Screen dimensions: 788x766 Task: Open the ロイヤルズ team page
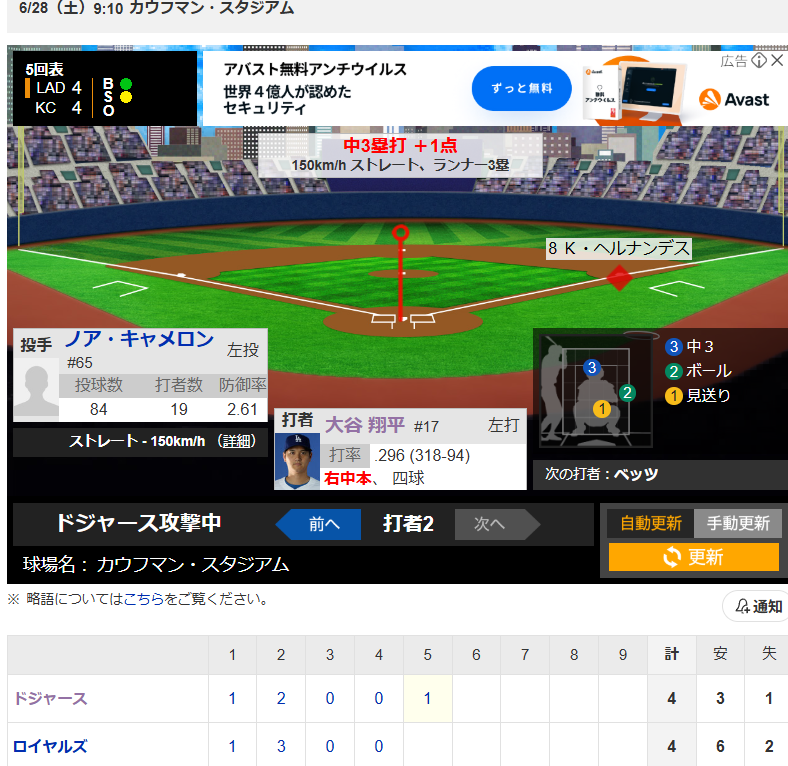point(50,746)
